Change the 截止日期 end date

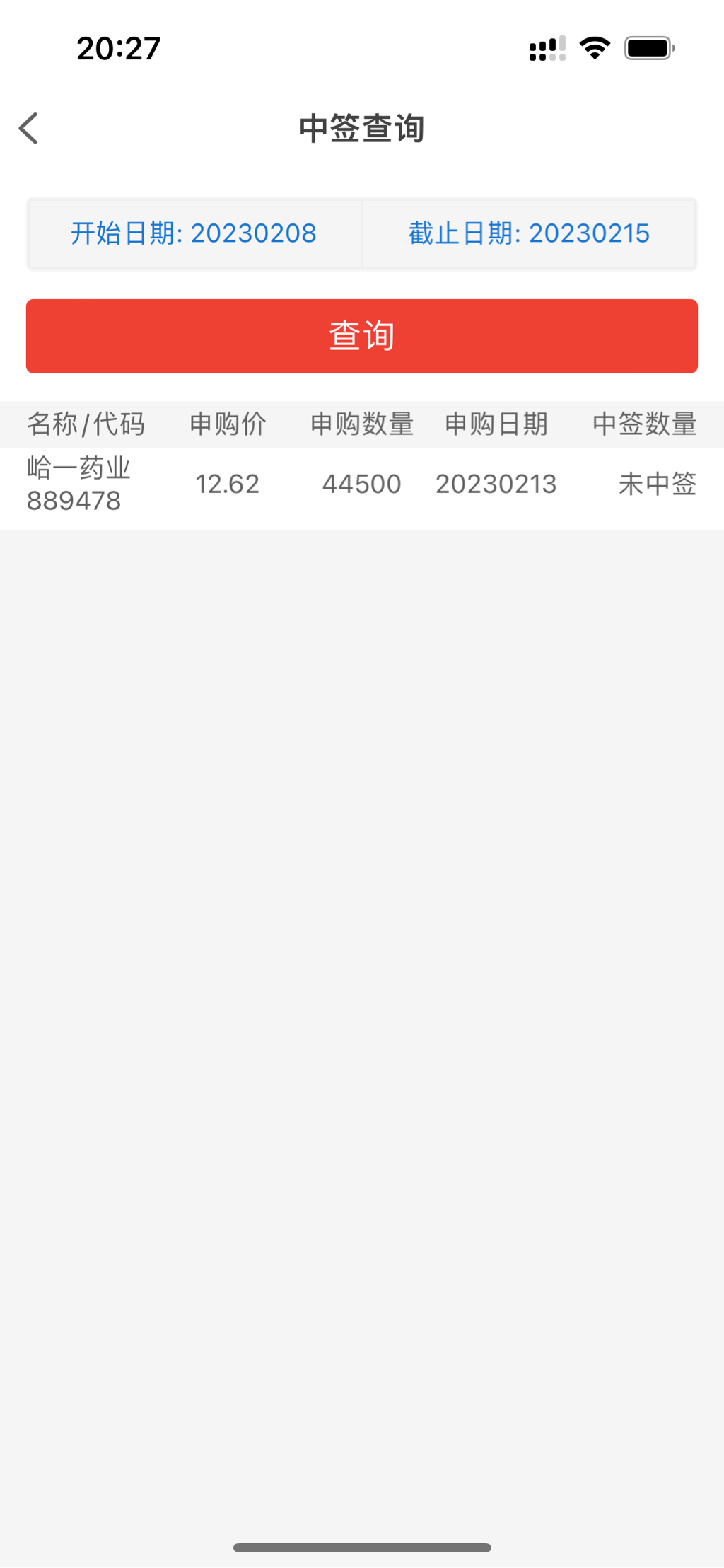click(x=529, y=233)
